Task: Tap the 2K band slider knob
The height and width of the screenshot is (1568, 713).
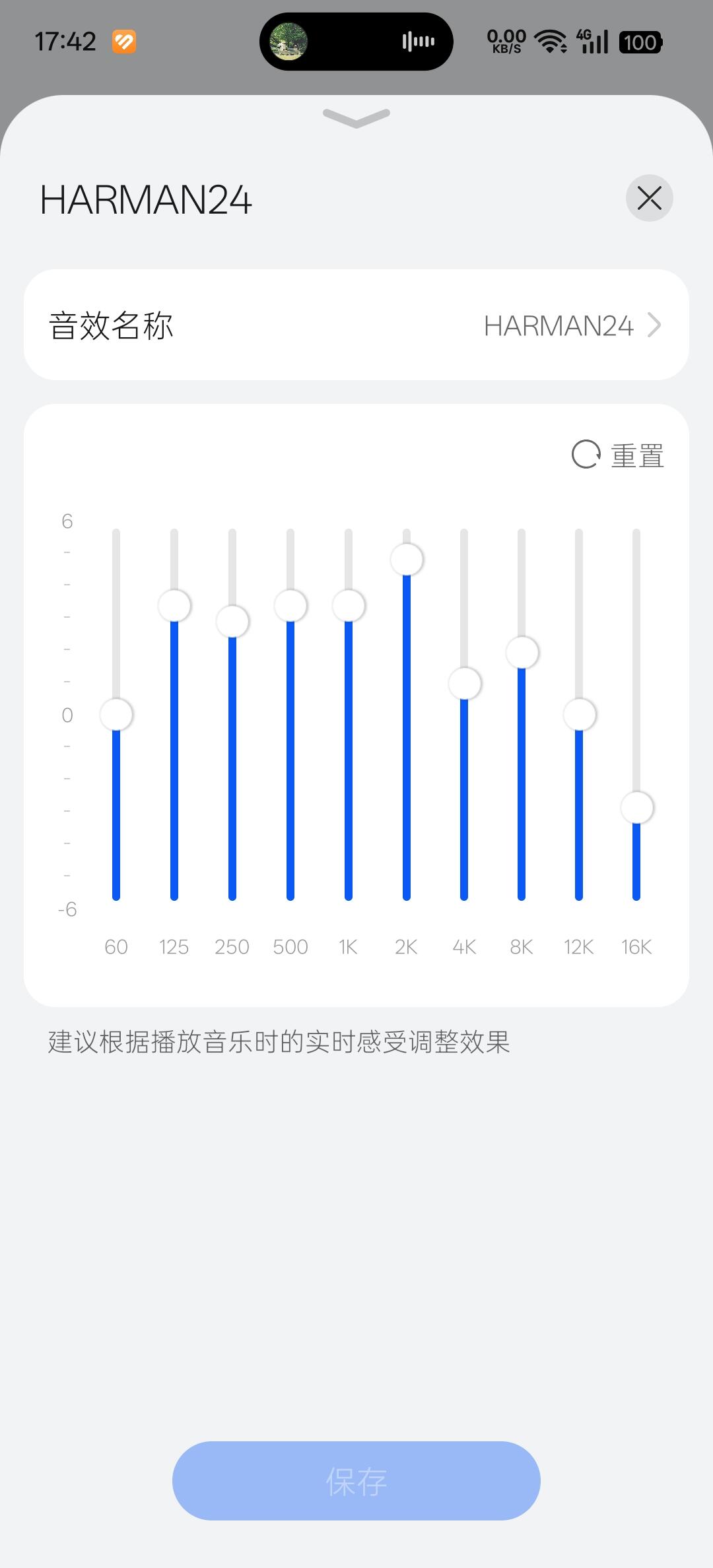Action: [x=407, y=559]
